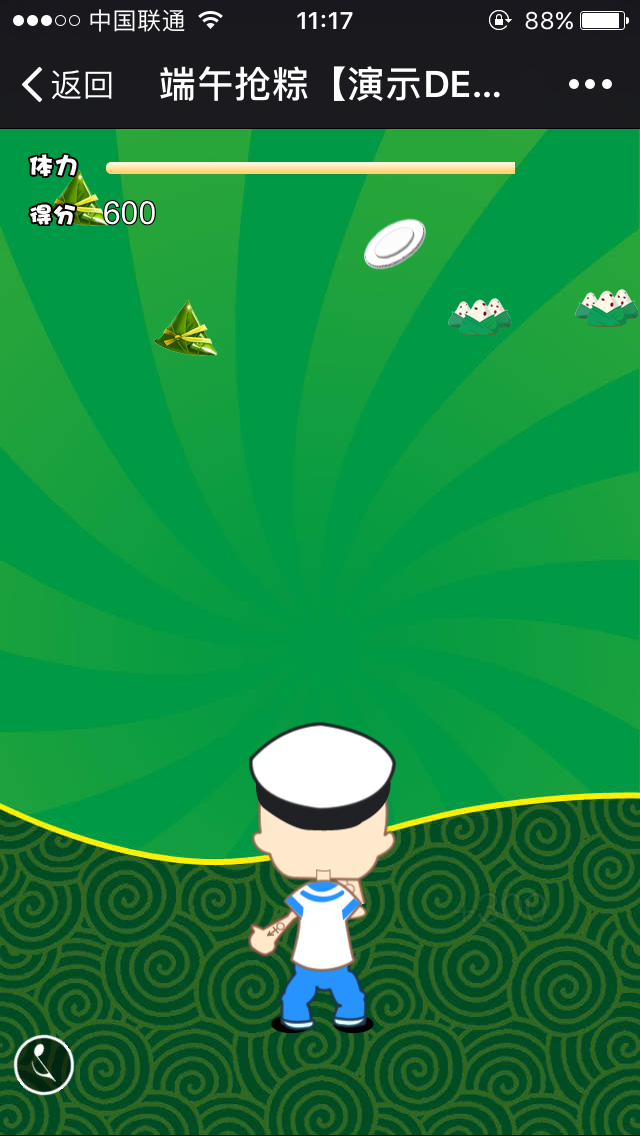Go back using the 返回 button
The height and width of the screenshot is (1136, 640).
point(68,86)
